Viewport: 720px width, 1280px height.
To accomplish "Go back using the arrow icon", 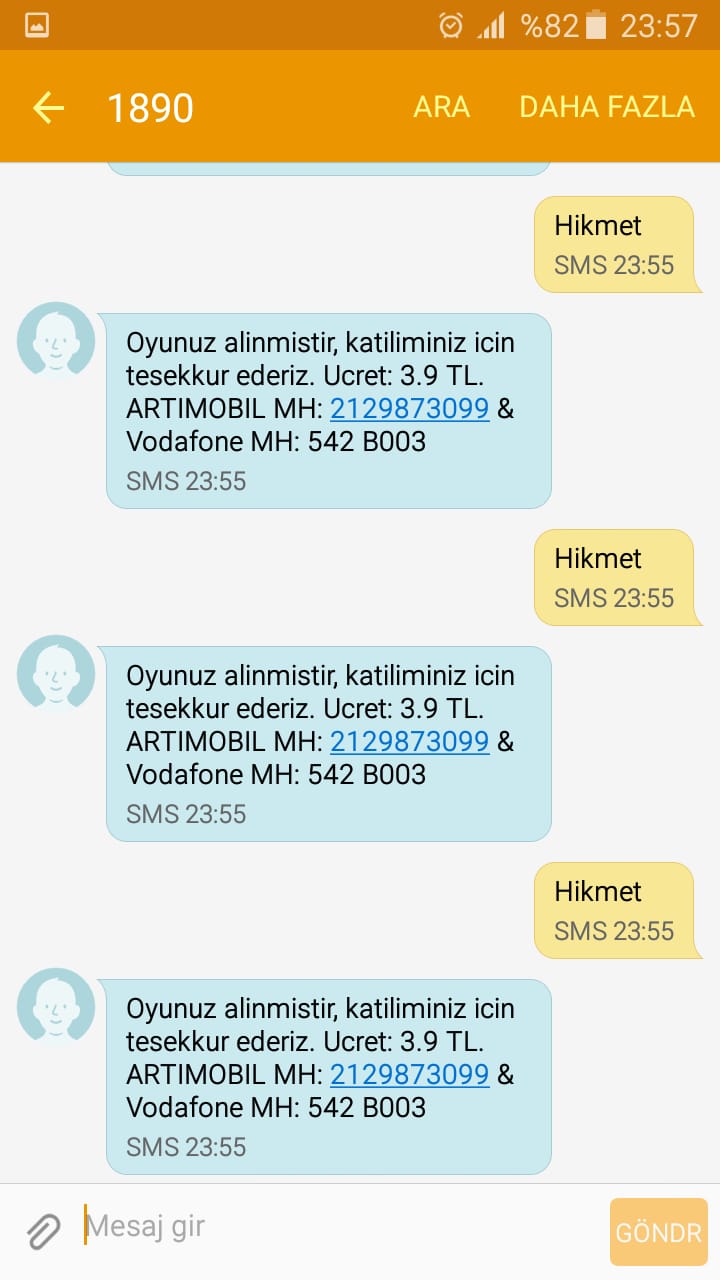I will point(48,108).
